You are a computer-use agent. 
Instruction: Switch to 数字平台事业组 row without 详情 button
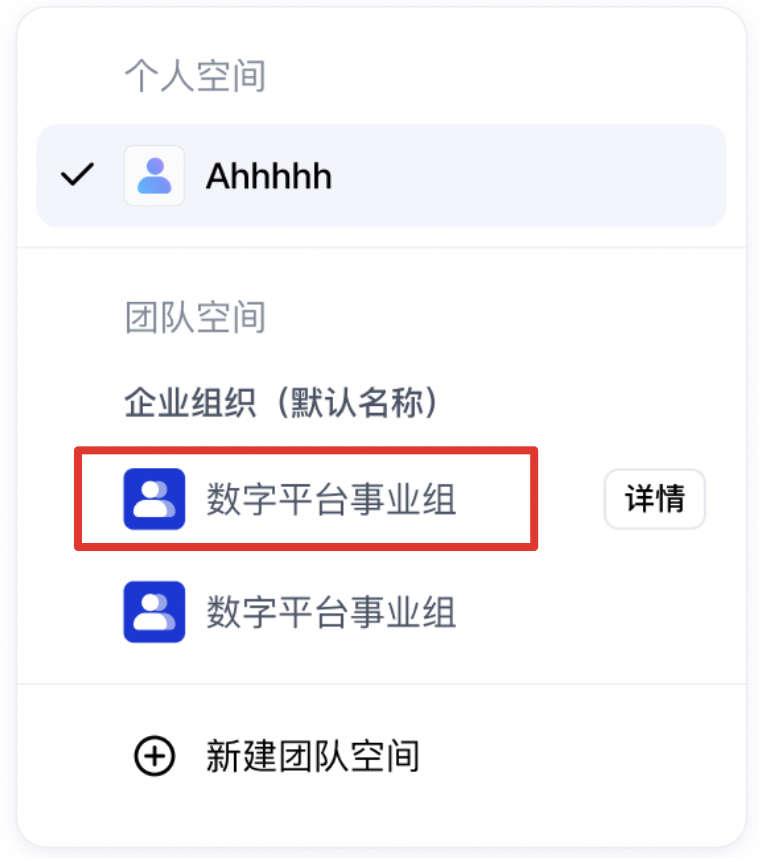point(330,611)
